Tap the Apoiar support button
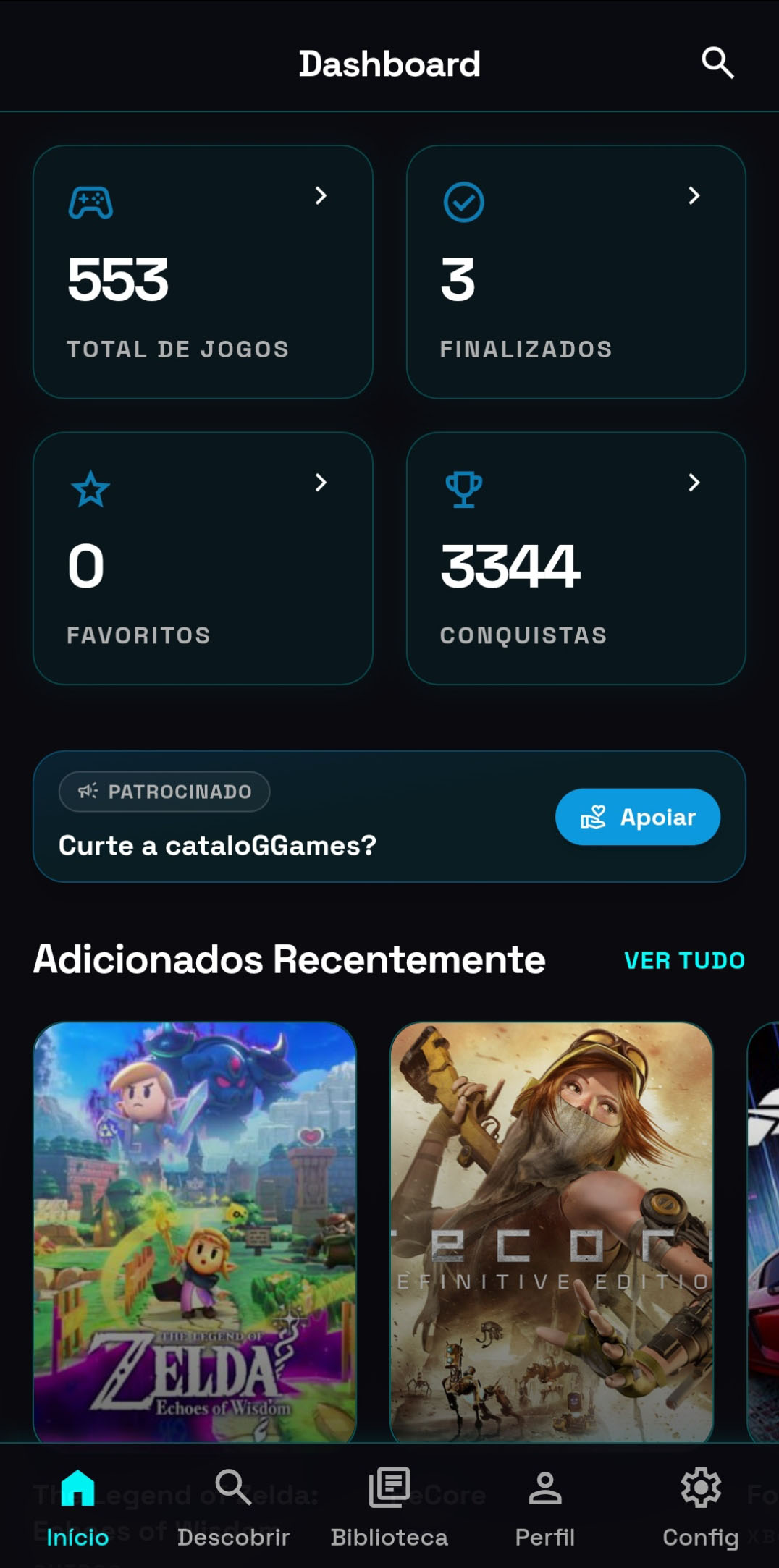Image resolution: width=779 pixels, height=1568 pixels. click(637, 817)
